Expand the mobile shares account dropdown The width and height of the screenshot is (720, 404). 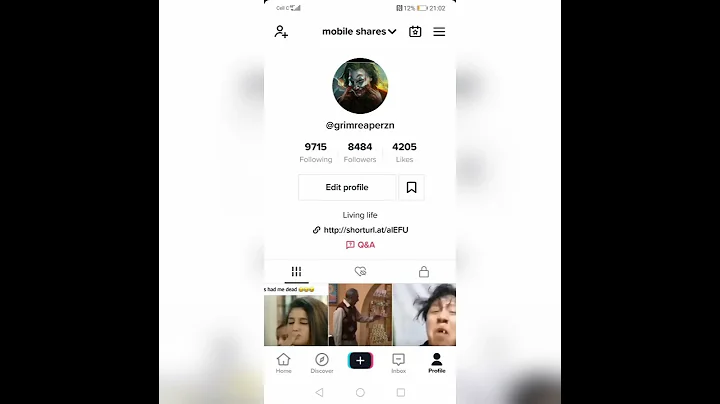tap(359, 32)
